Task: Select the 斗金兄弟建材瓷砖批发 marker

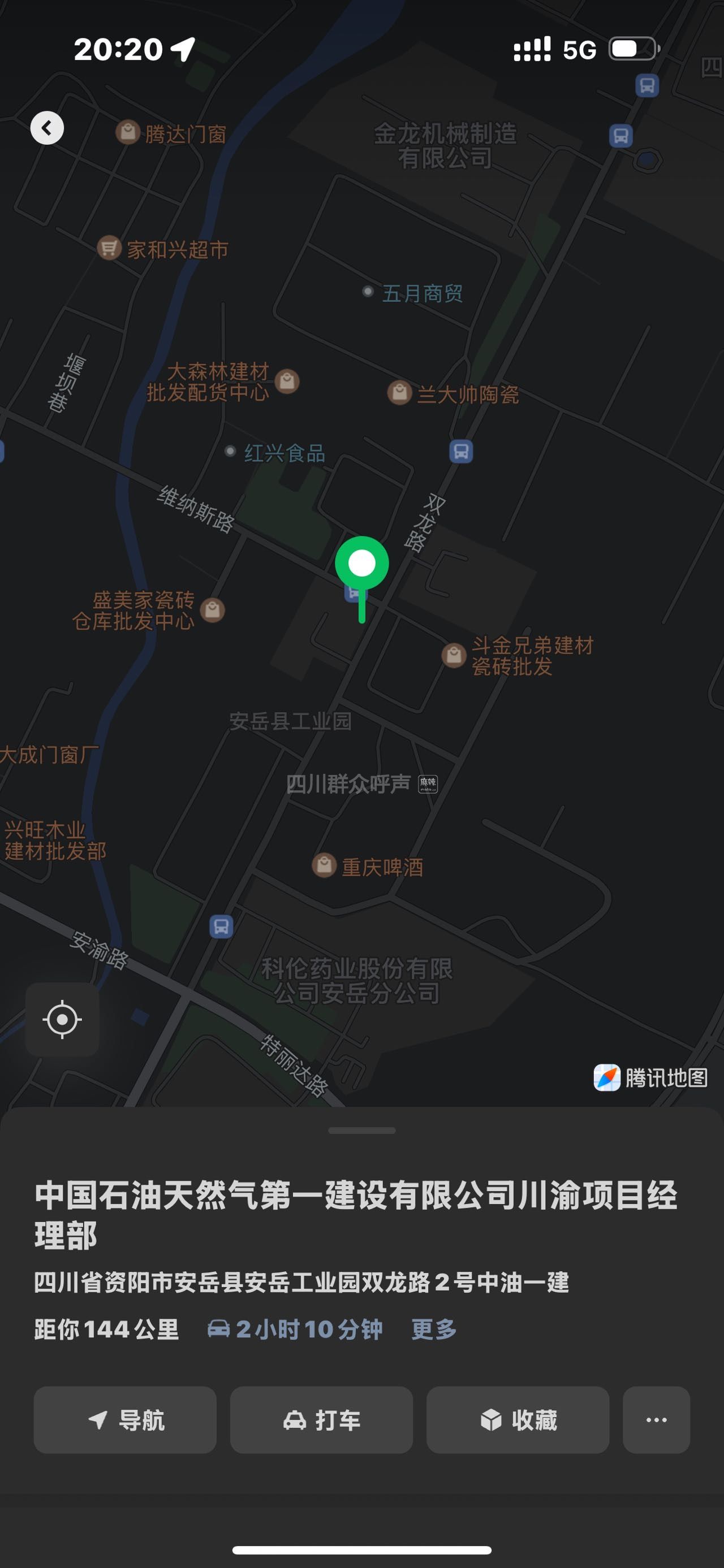Action: [454, 655]
